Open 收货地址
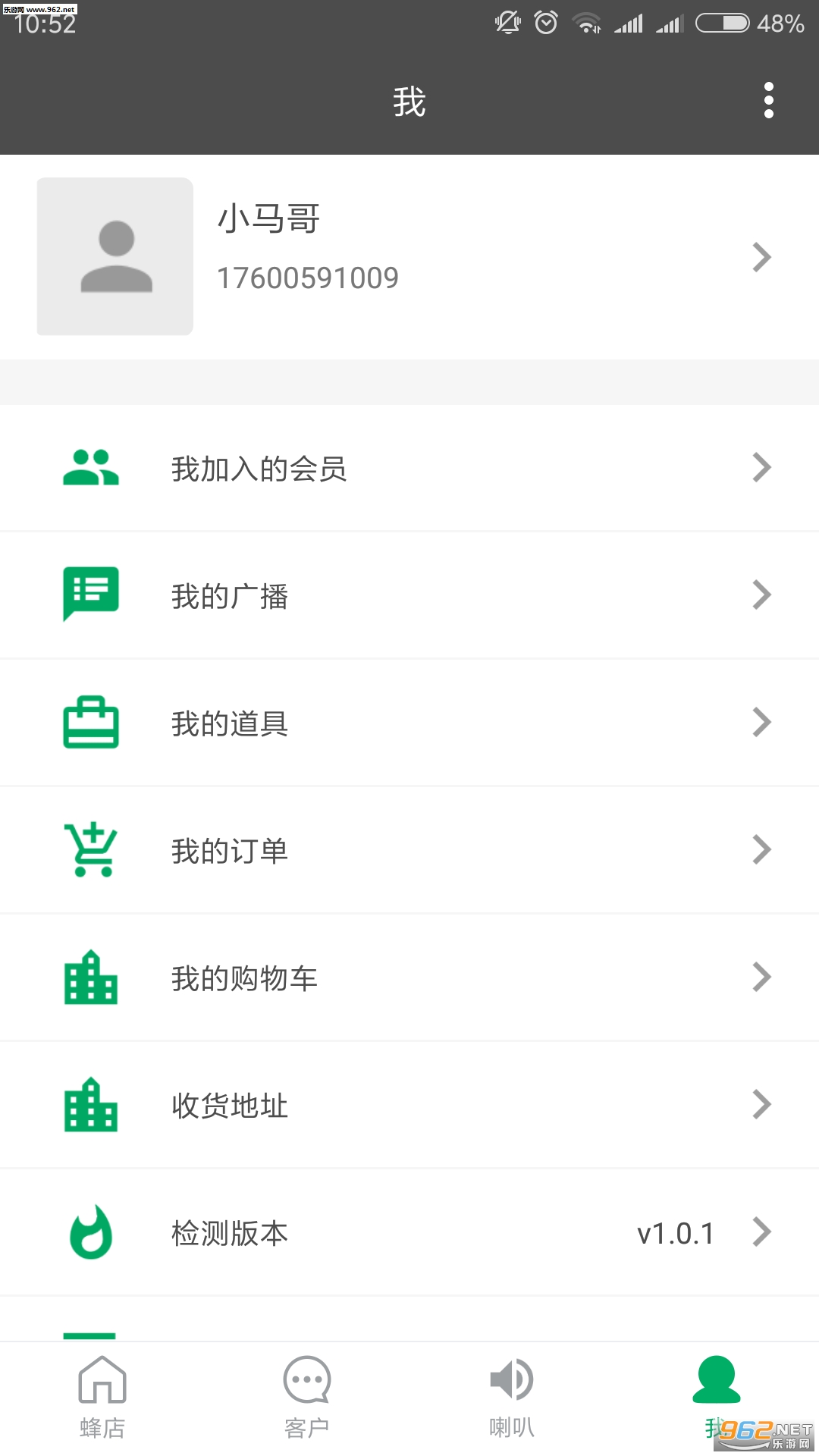 409,1106
